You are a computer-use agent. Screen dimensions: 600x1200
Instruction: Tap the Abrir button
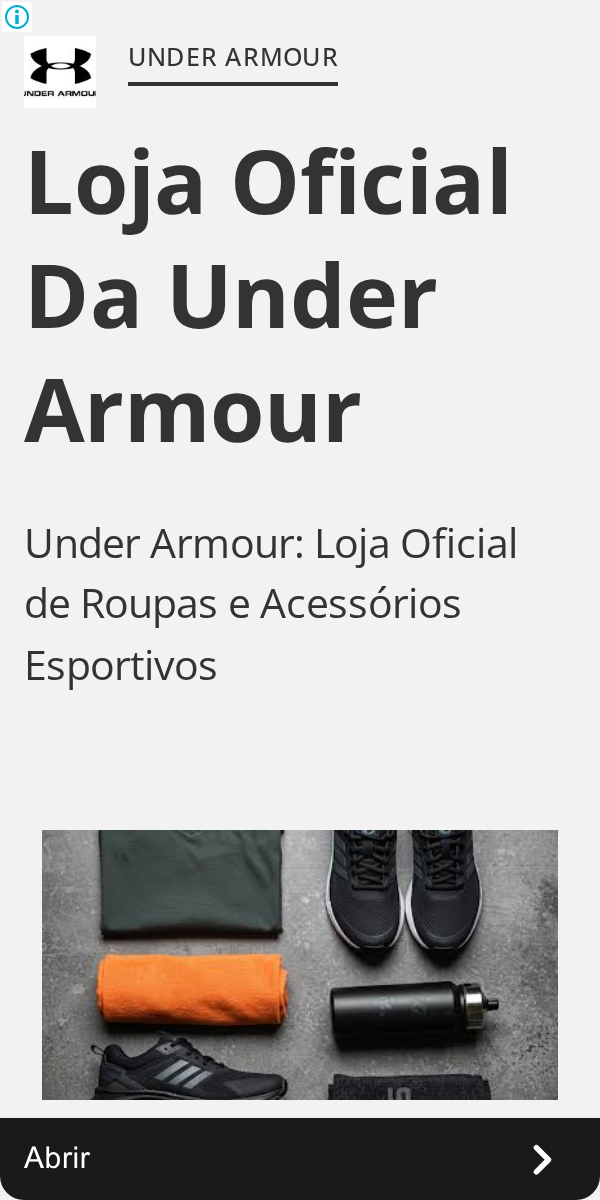pyautogui.click(x=300, y=1159)
